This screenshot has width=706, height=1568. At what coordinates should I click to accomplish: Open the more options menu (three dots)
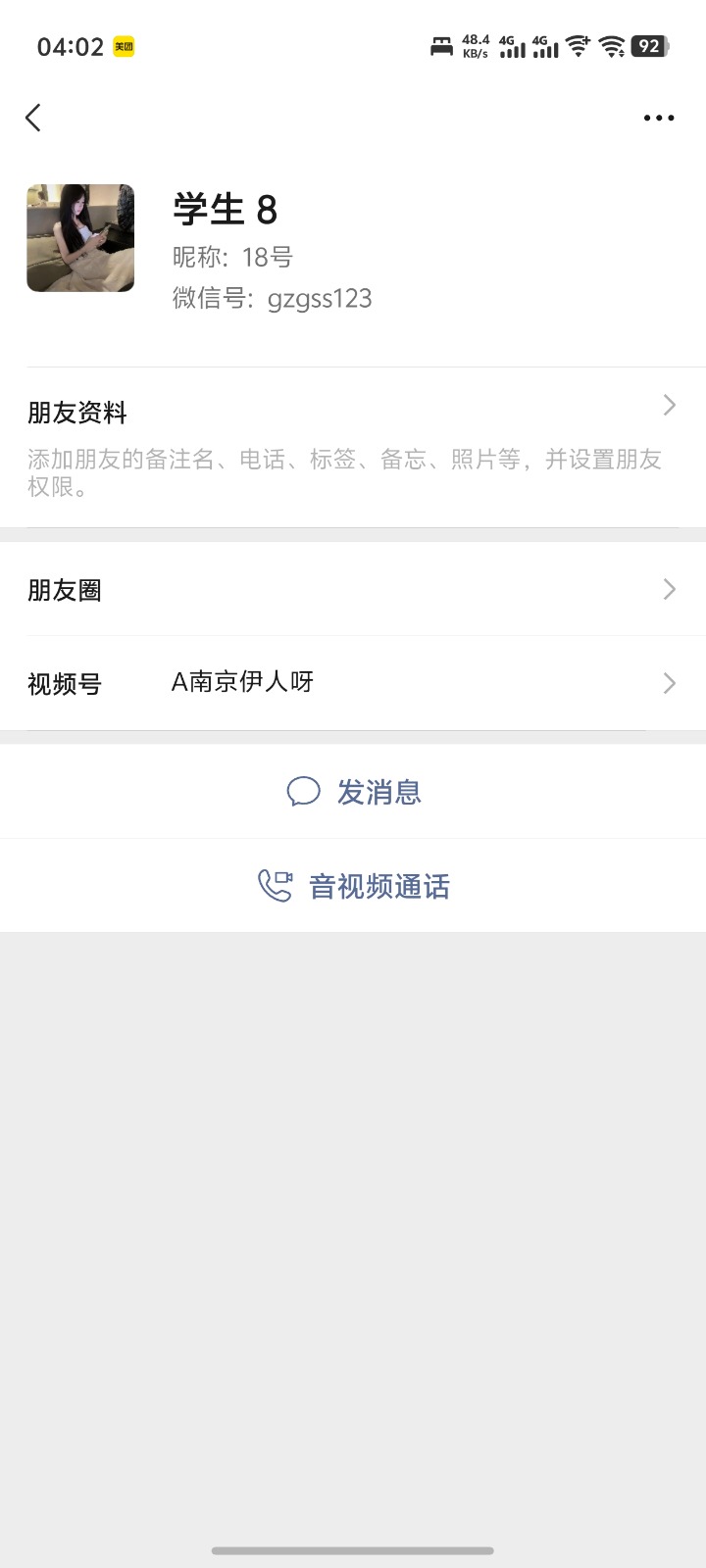[658, 117]
